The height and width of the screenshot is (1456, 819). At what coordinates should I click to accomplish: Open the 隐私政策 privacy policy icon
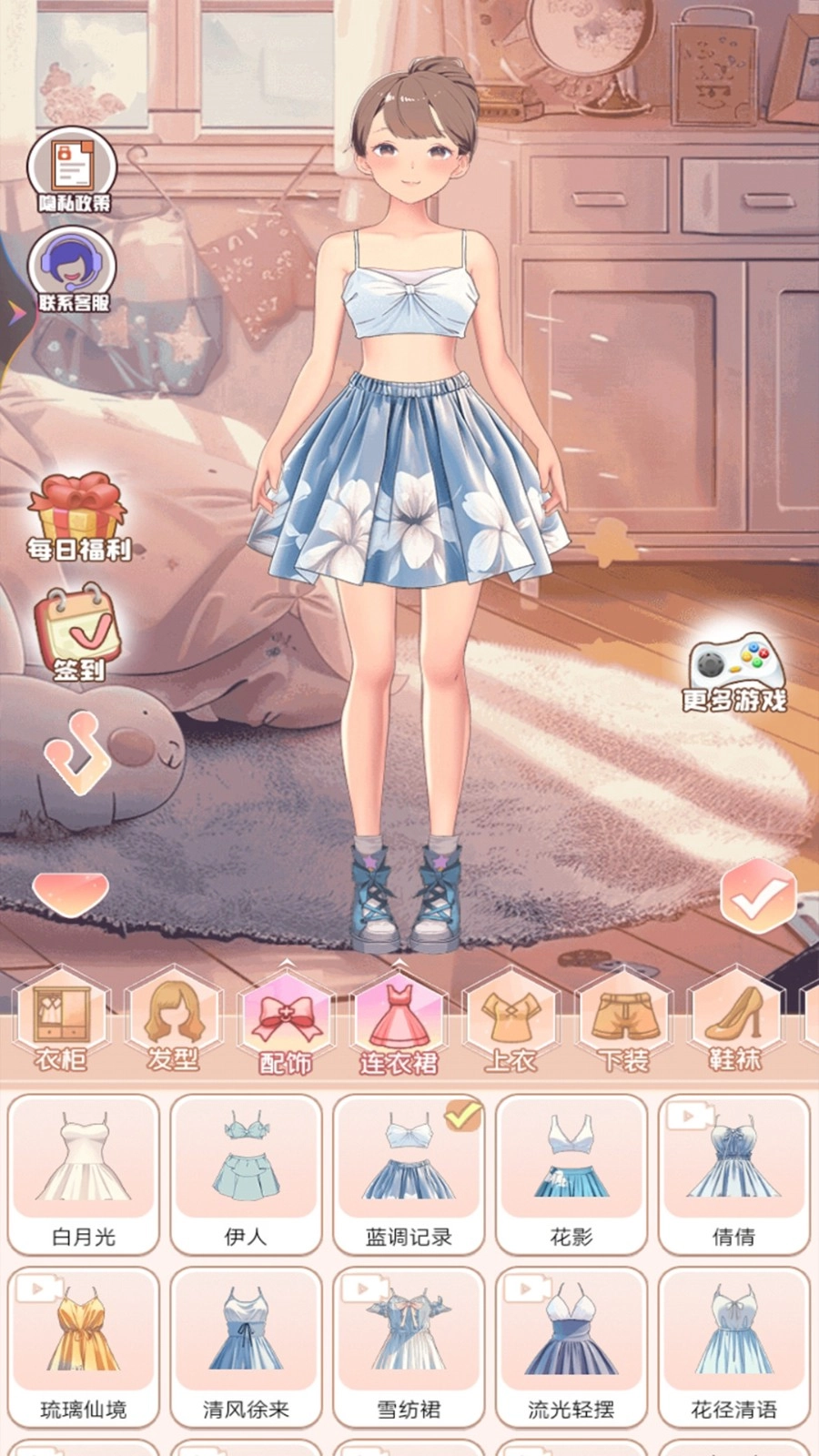coord(72,171)
